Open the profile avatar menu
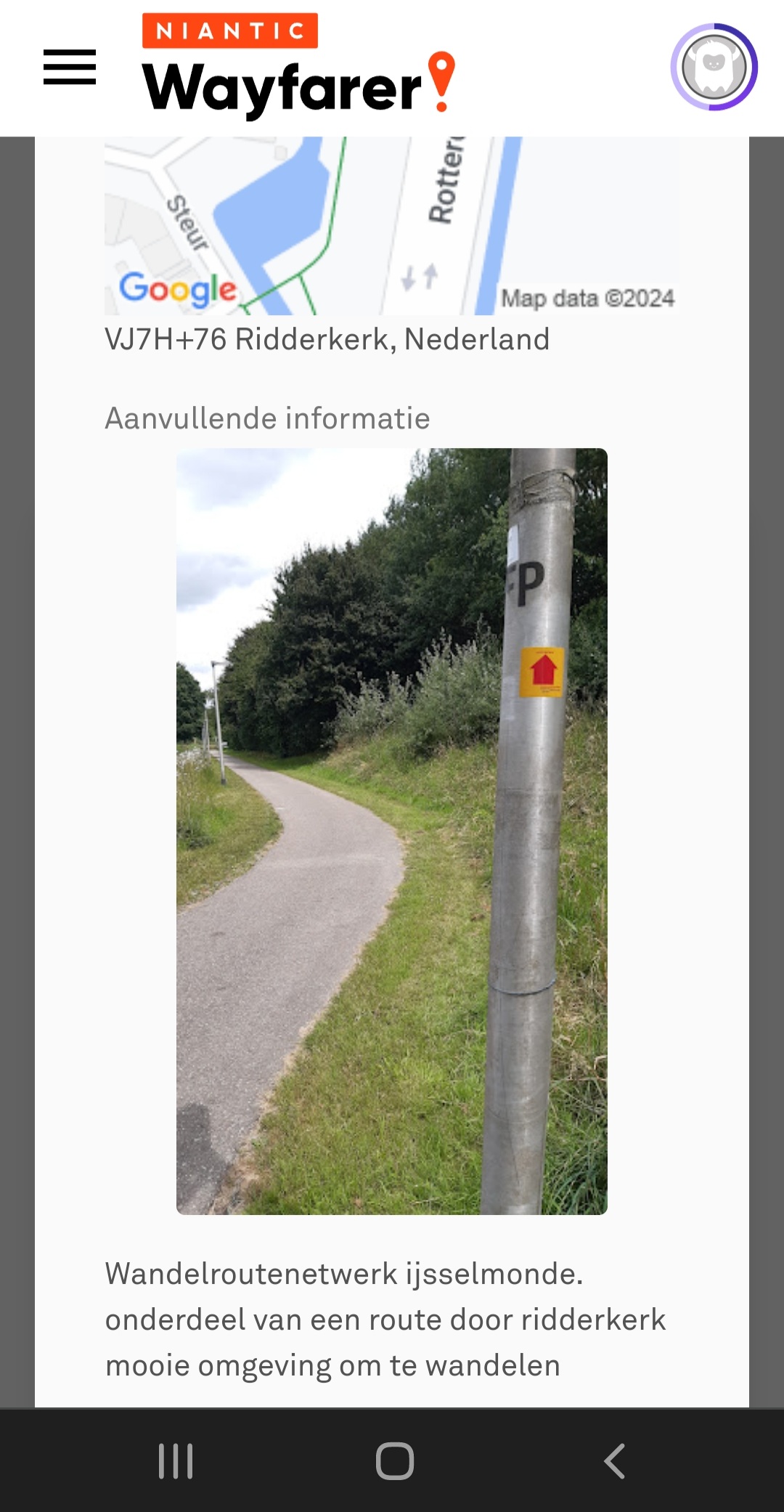 point(714,67)
